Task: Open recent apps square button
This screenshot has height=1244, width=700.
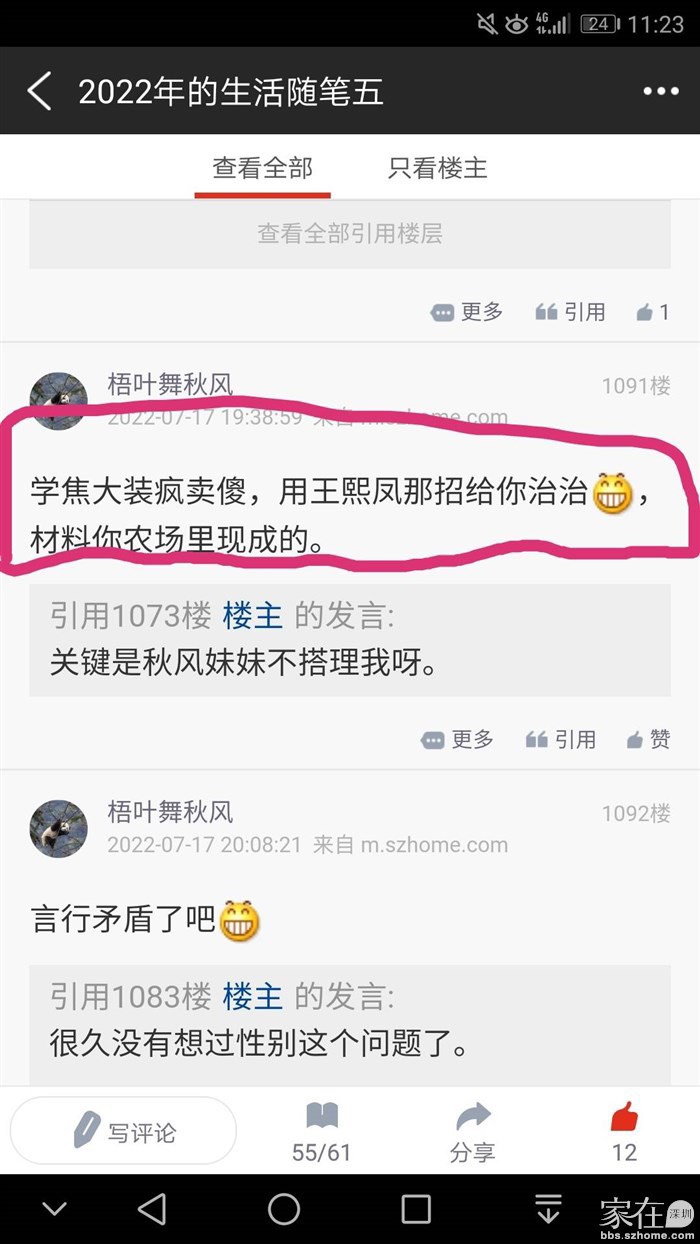Action: tap(416, 1209)
